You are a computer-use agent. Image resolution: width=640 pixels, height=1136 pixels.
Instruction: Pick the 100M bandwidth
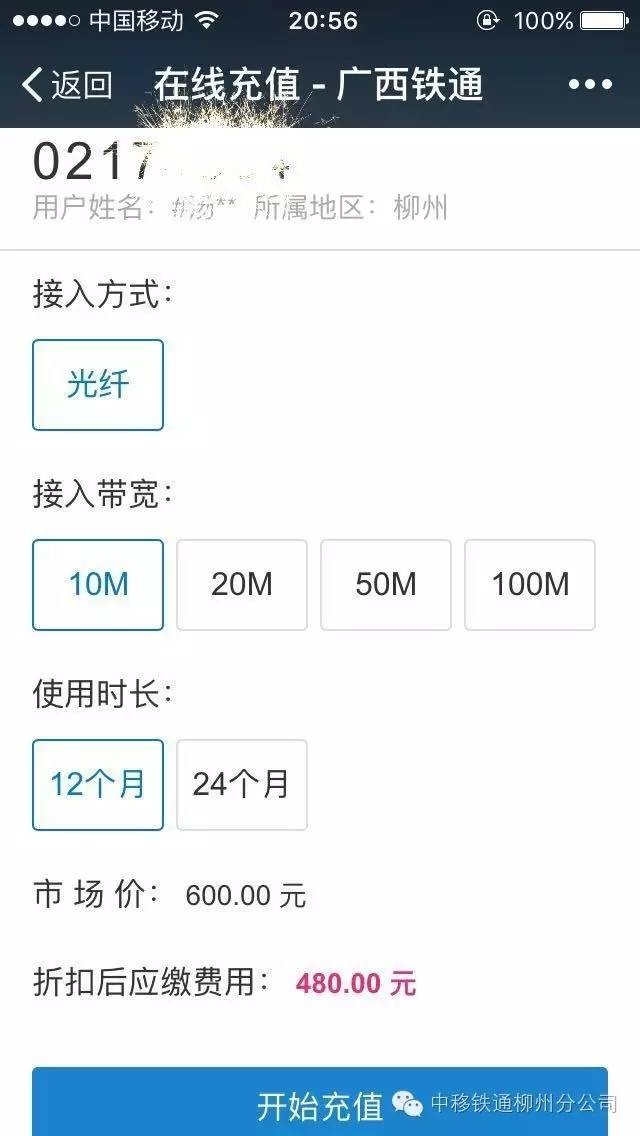pos(530,585)
